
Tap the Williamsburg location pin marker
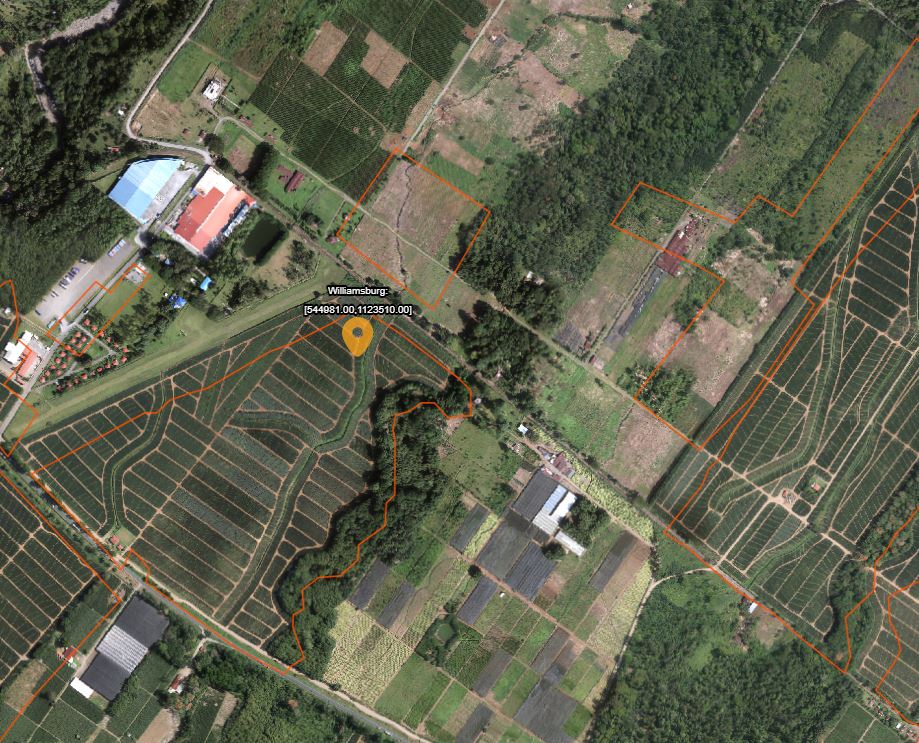[357, 335]
